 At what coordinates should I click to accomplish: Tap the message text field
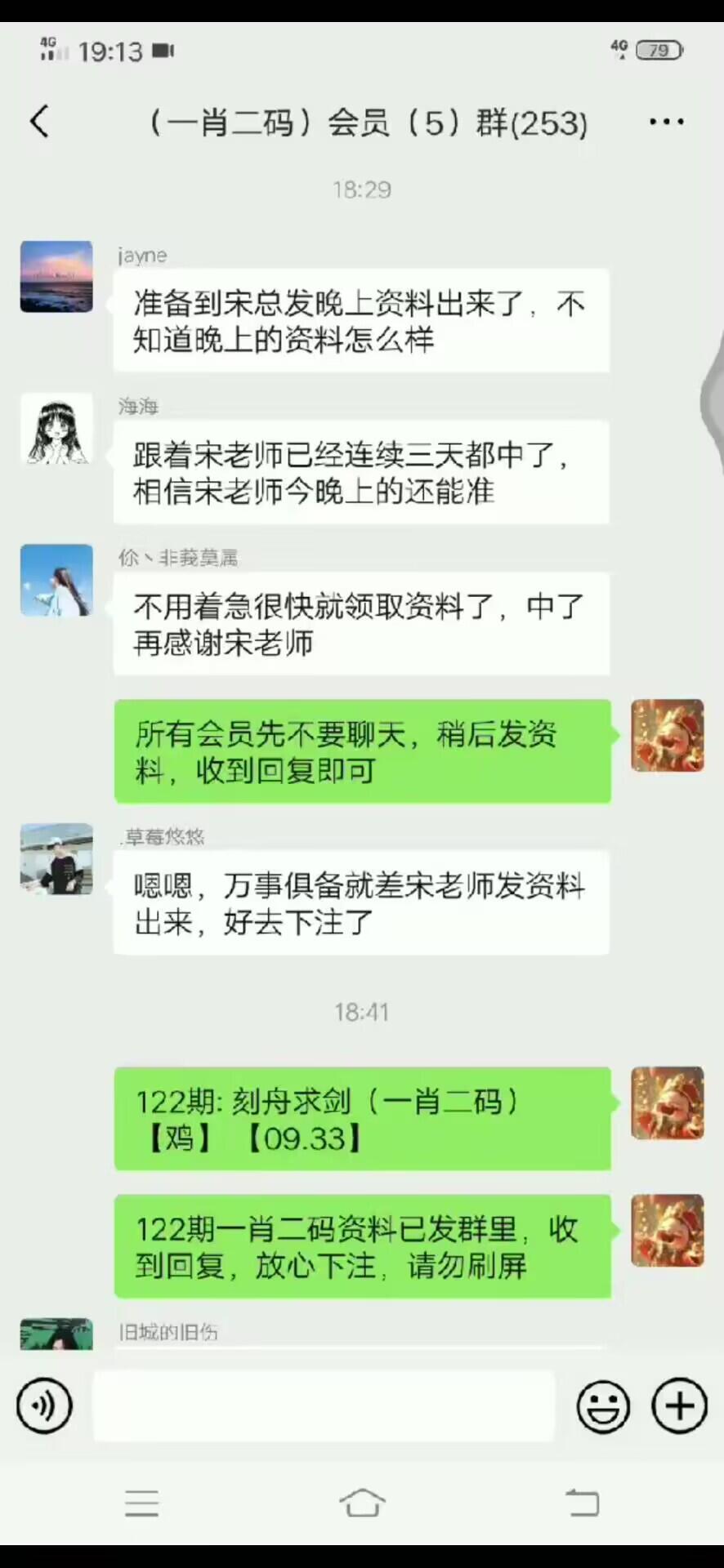[324, 1406]
